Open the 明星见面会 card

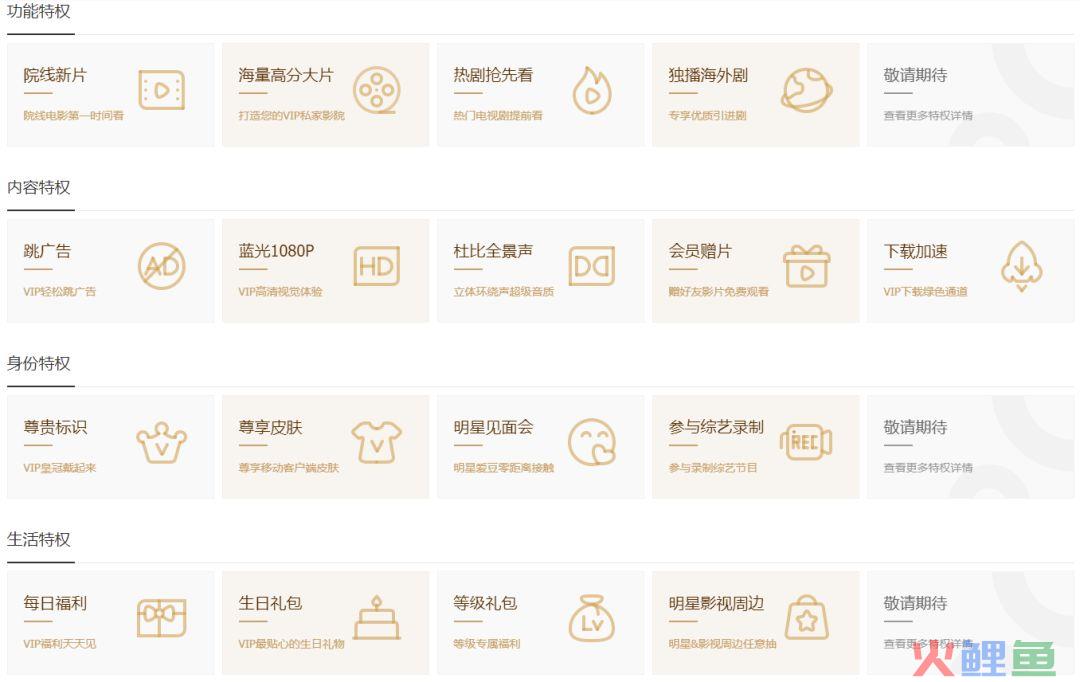(540, 447)
